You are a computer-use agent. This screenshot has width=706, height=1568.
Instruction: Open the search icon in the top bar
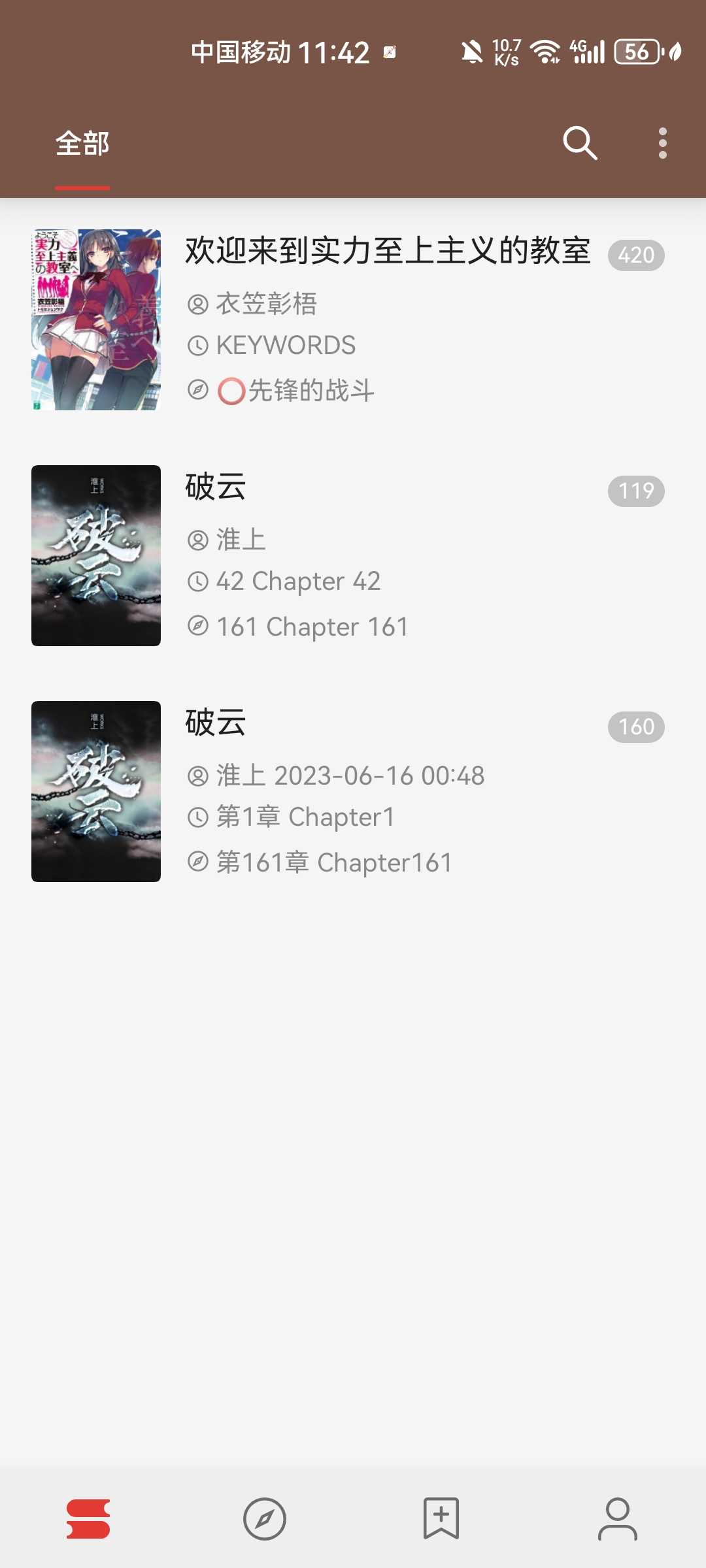point(580,143)
